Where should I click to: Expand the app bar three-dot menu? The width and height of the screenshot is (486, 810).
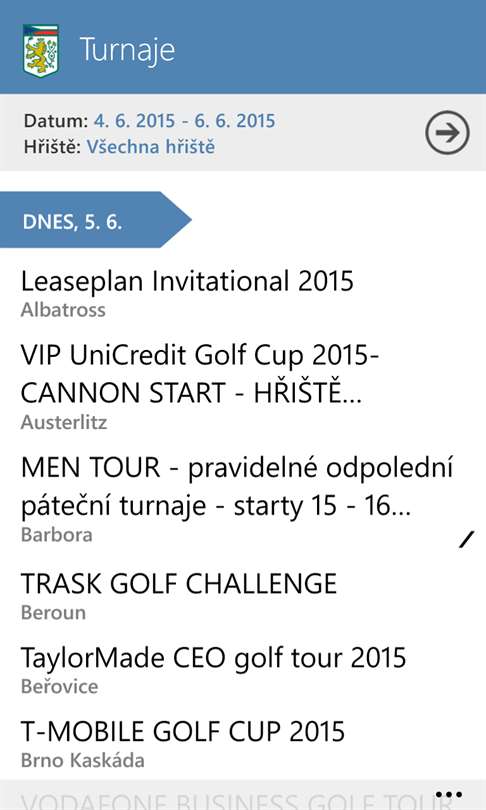point(448,795)
